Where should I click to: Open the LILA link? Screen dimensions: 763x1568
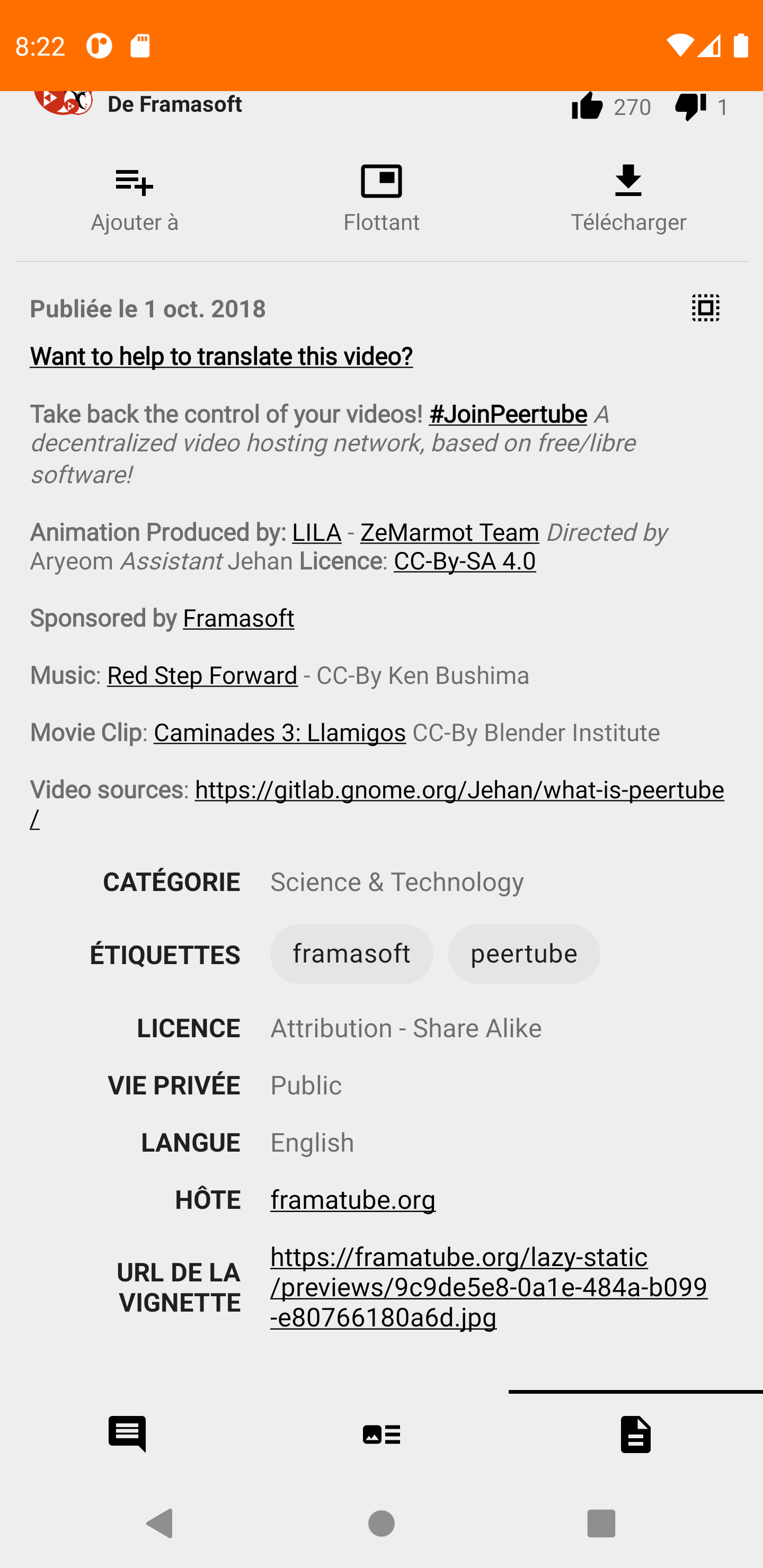coord(316,532)
